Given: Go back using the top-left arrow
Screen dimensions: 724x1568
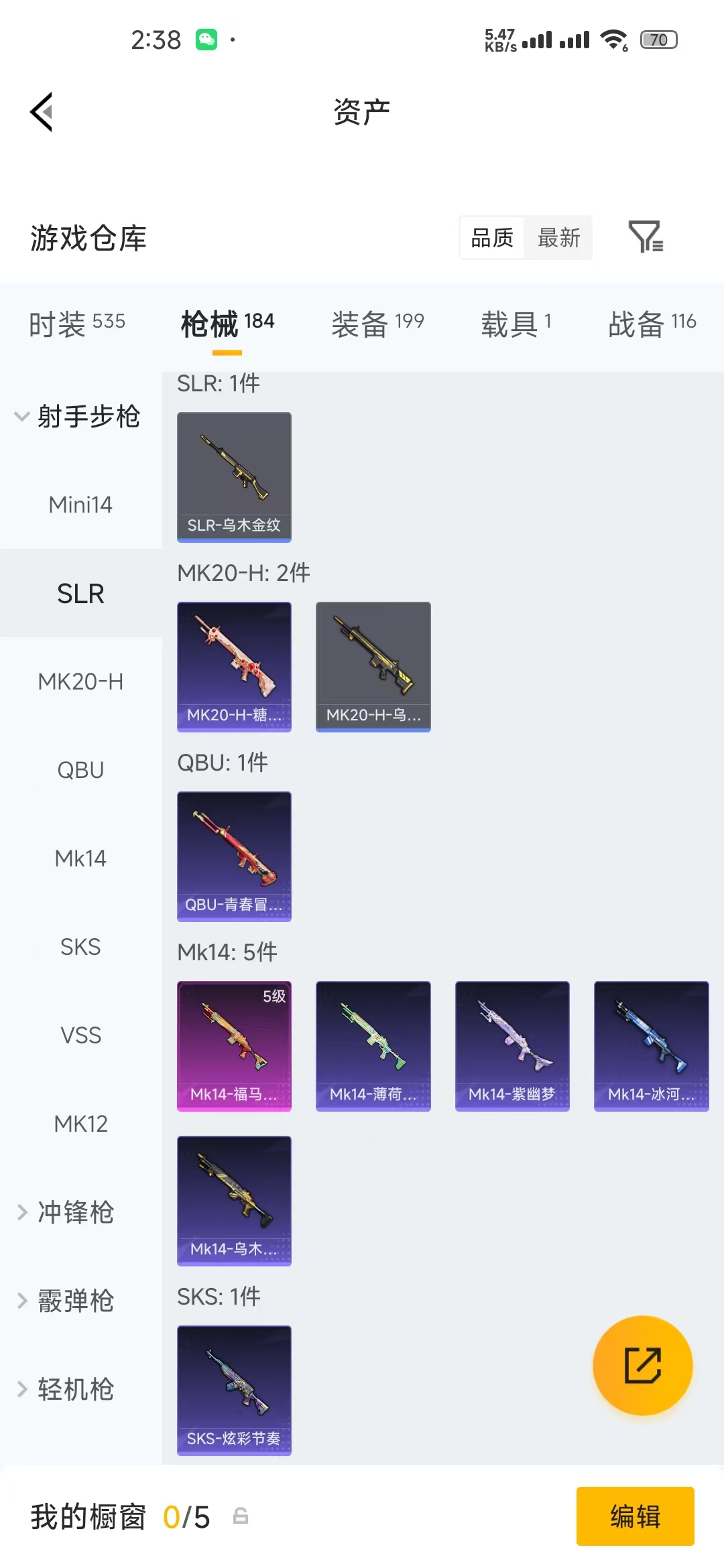Looking at the screenshot, I should pyautogui.click(x=42, y=112).
